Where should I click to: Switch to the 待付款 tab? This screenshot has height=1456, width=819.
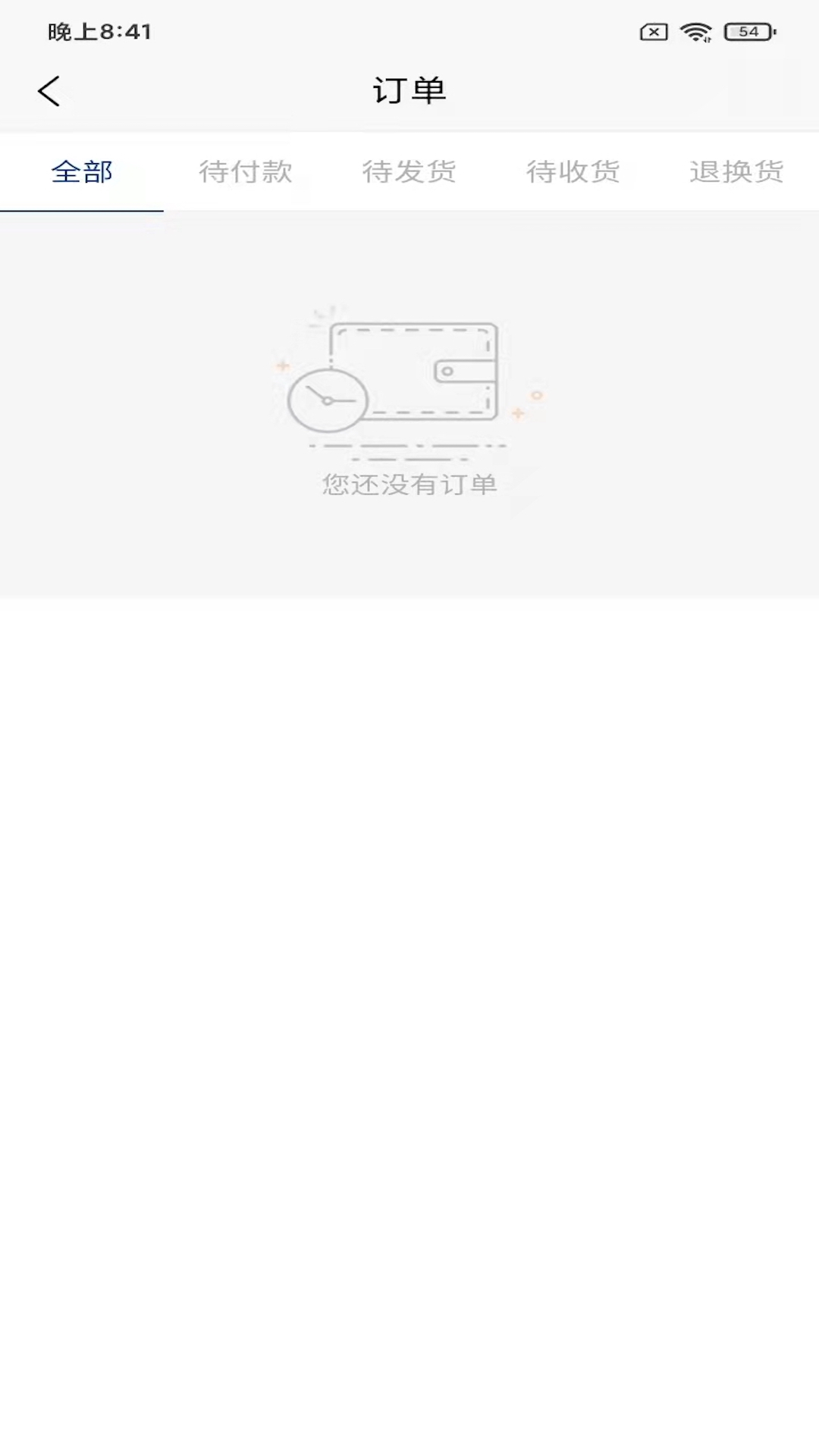coord(246,172)
